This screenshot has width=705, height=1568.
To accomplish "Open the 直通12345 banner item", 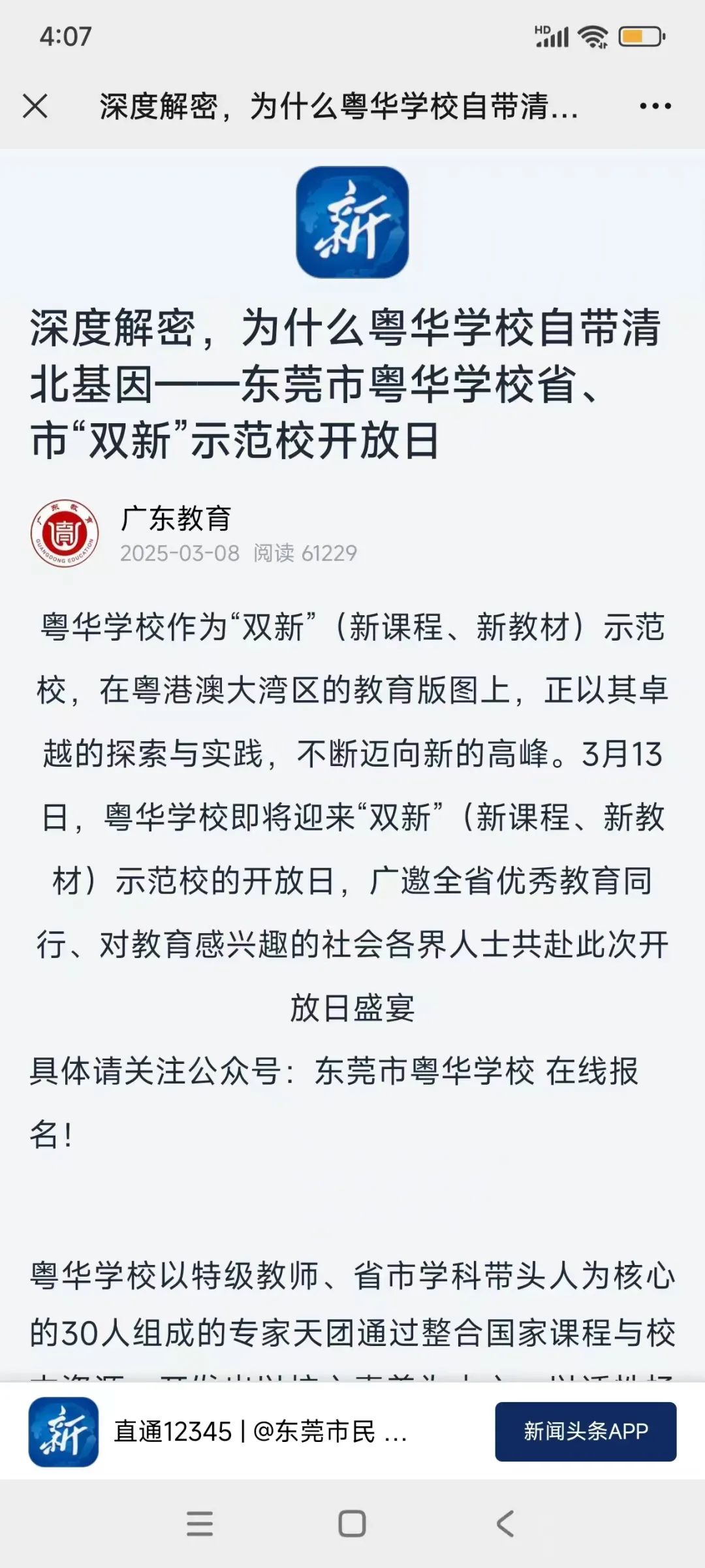I will point(261,1432).
